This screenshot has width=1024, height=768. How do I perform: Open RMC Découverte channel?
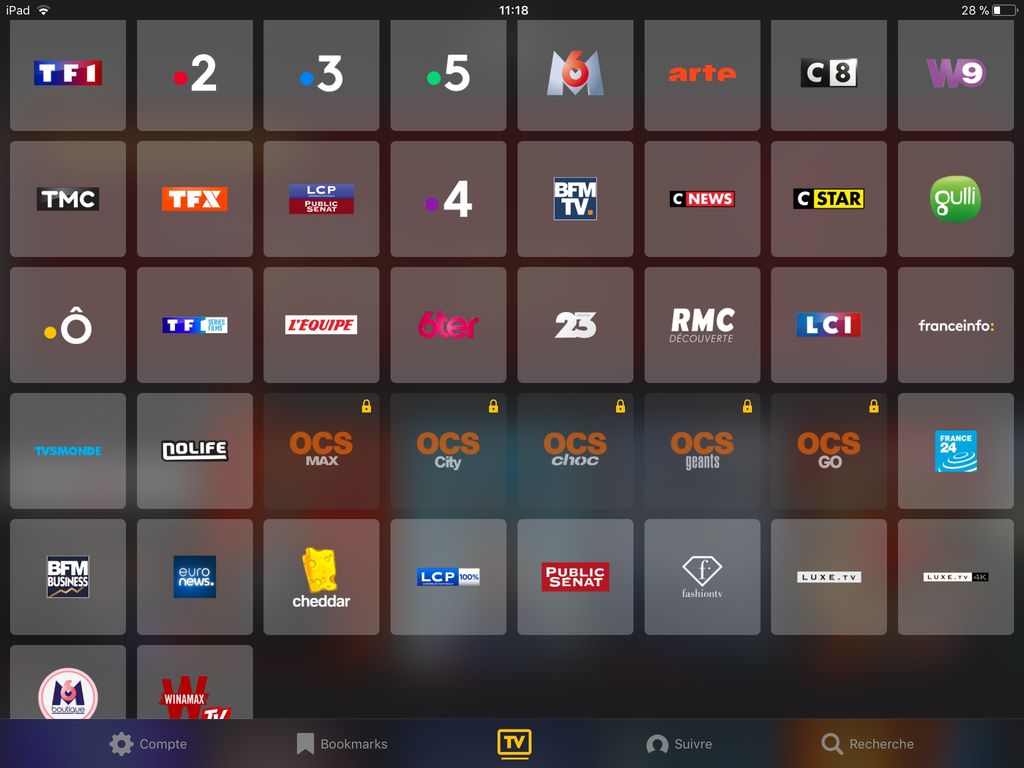pos(702,325)
